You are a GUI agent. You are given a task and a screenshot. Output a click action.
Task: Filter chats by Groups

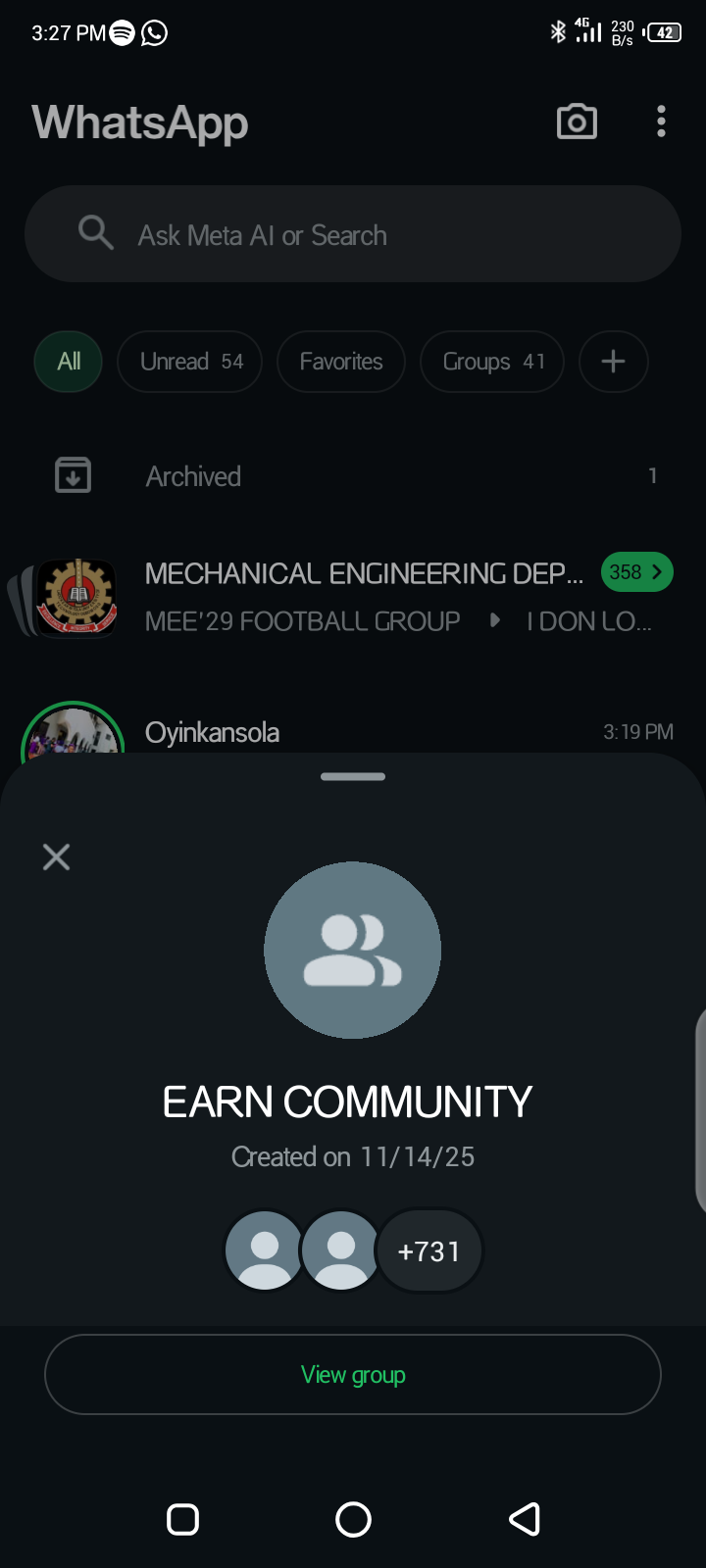pyautogui.click(x=492, y=362)
